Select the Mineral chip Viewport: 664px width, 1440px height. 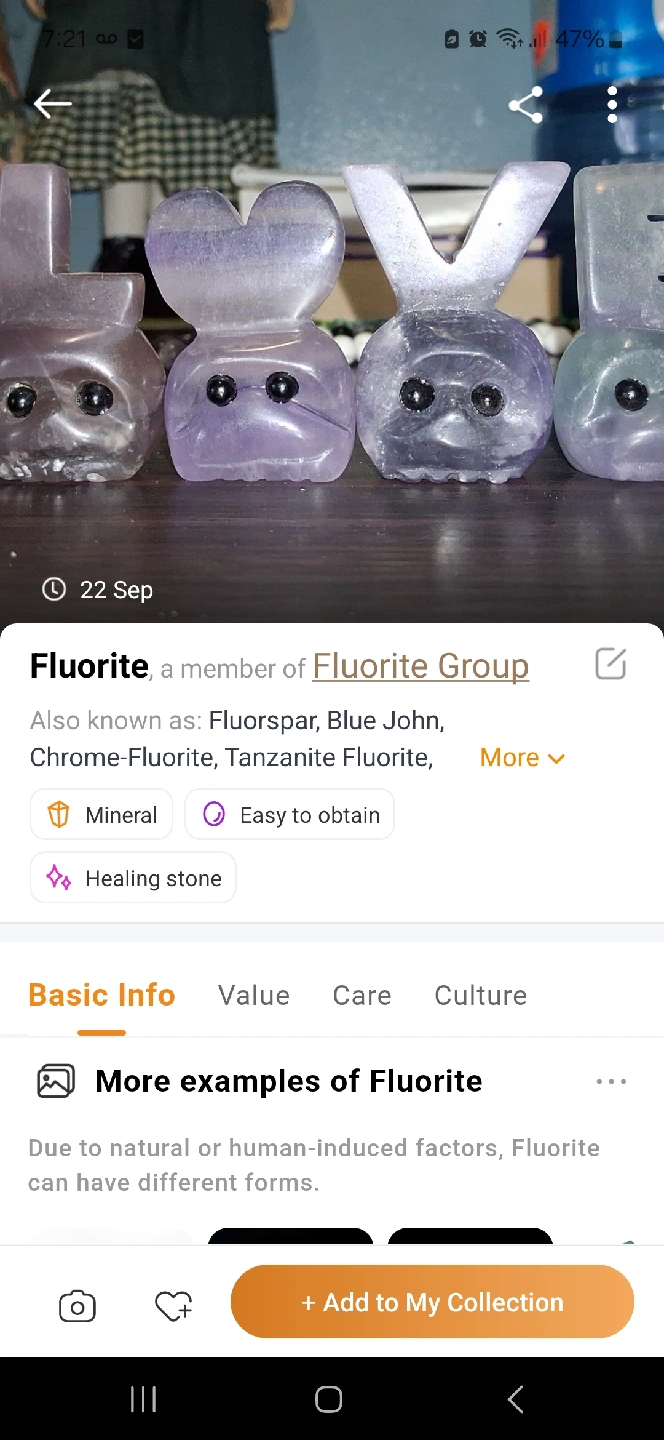tap(102, 815)
